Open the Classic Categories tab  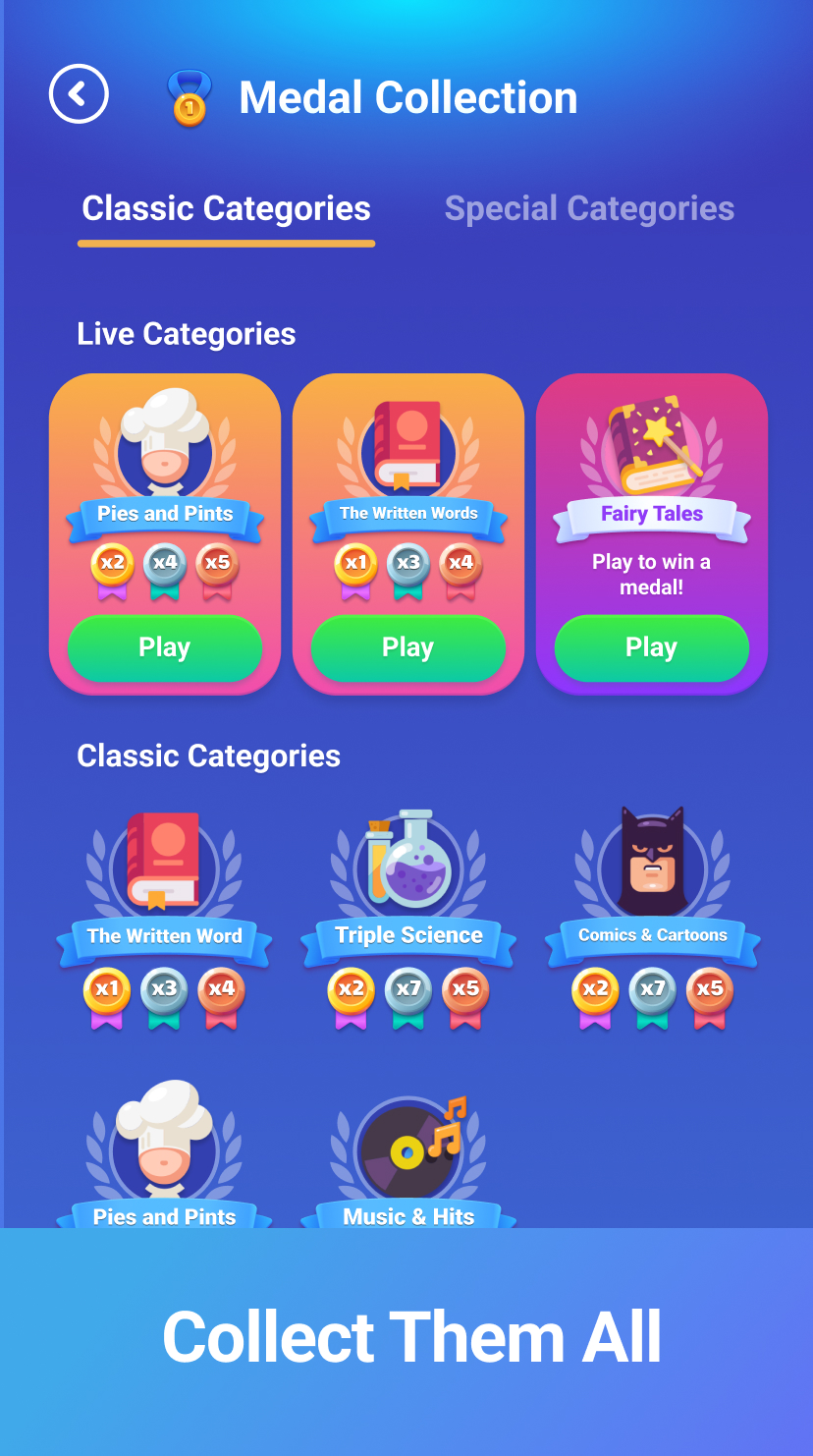226,208
